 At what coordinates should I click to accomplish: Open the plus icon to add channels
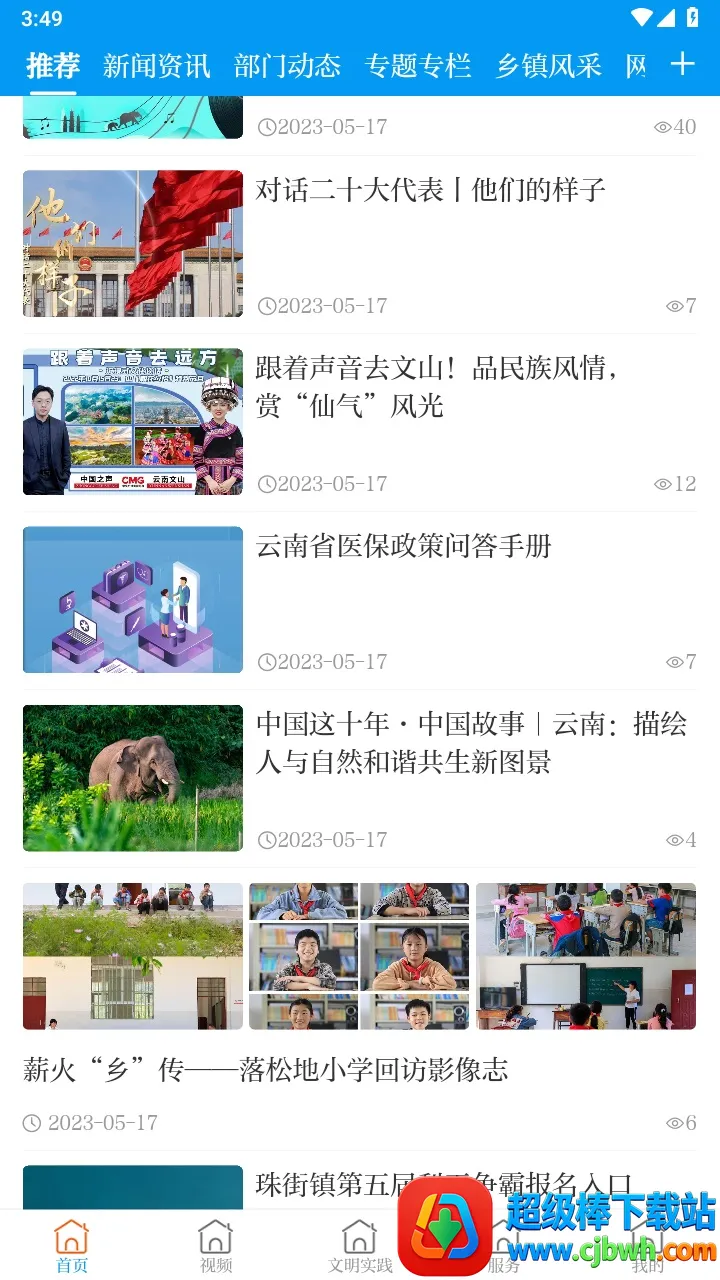tap(682, 65)
